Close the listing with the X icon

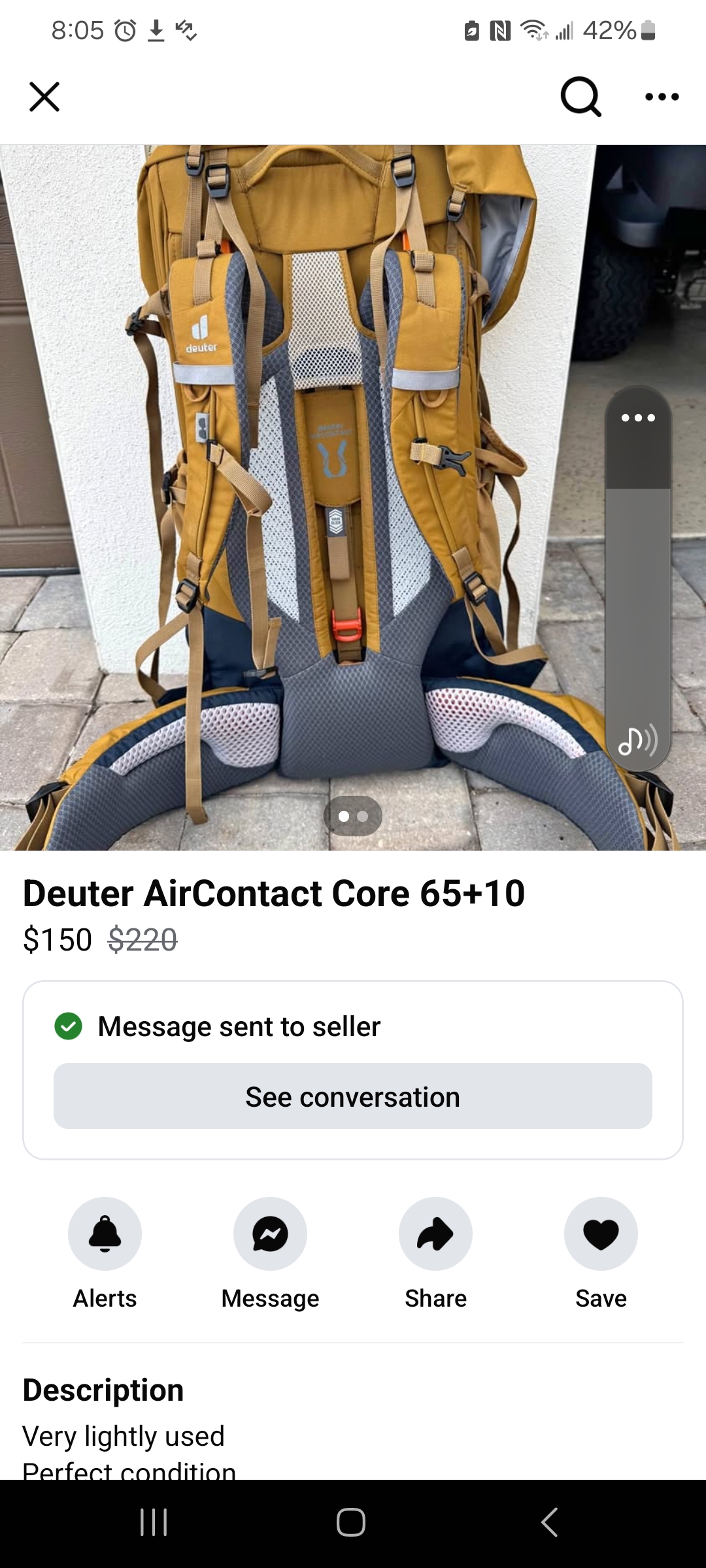(x=44, y=97)
